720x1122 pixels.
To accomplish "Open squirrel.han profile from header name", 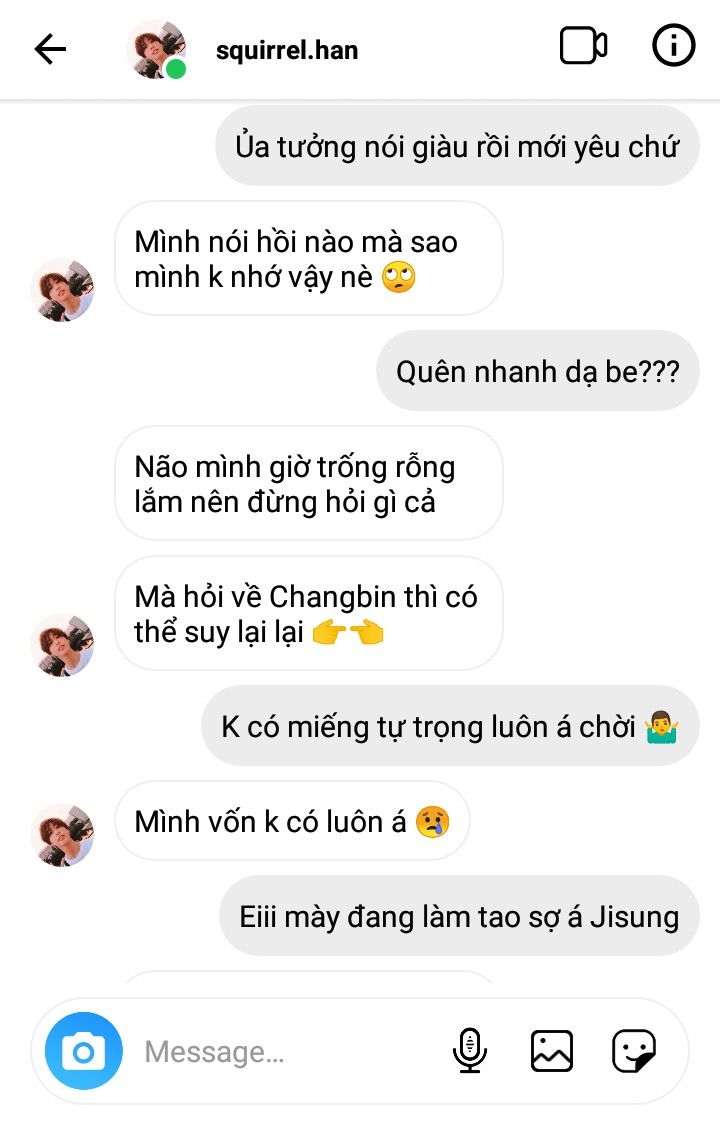I will click(x=286, y=49).
